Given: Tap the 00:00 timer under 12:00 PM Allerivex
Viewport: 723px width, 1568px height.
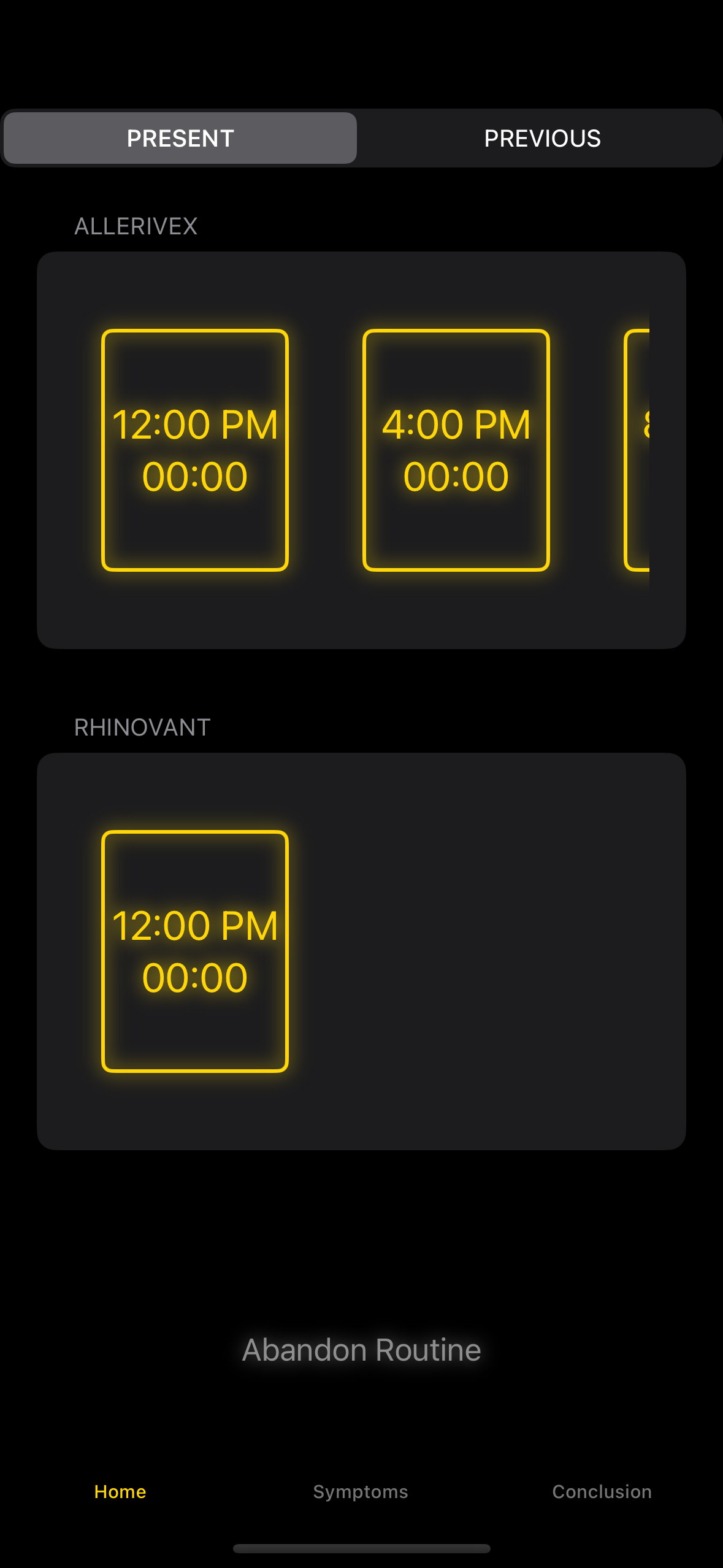Looking at the screenshot, I should pyautogui.click(x=195, y=475).
